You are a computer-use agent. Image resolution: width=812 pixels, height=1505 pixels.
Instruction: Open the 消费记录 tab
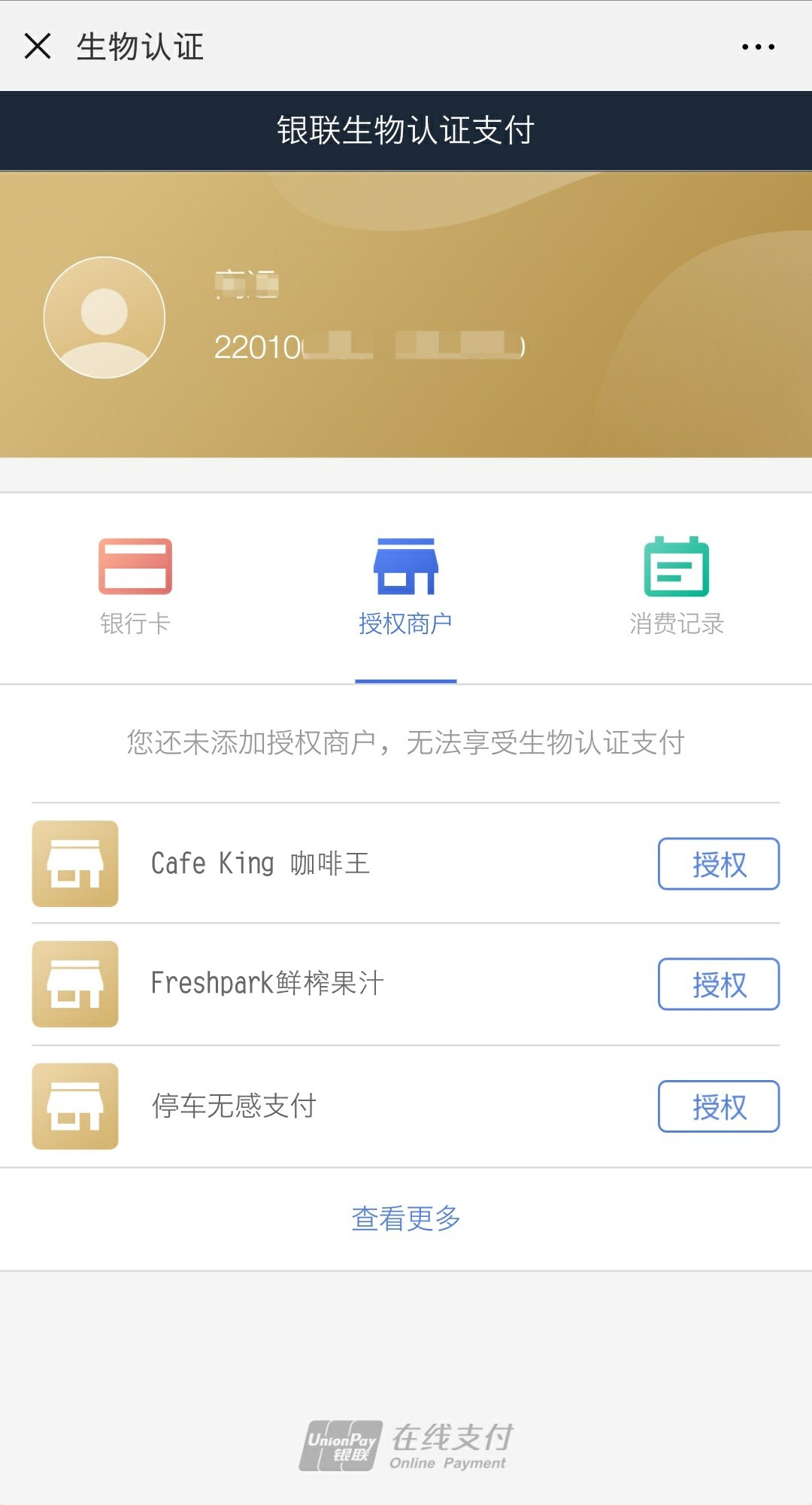tap(677, 587)
